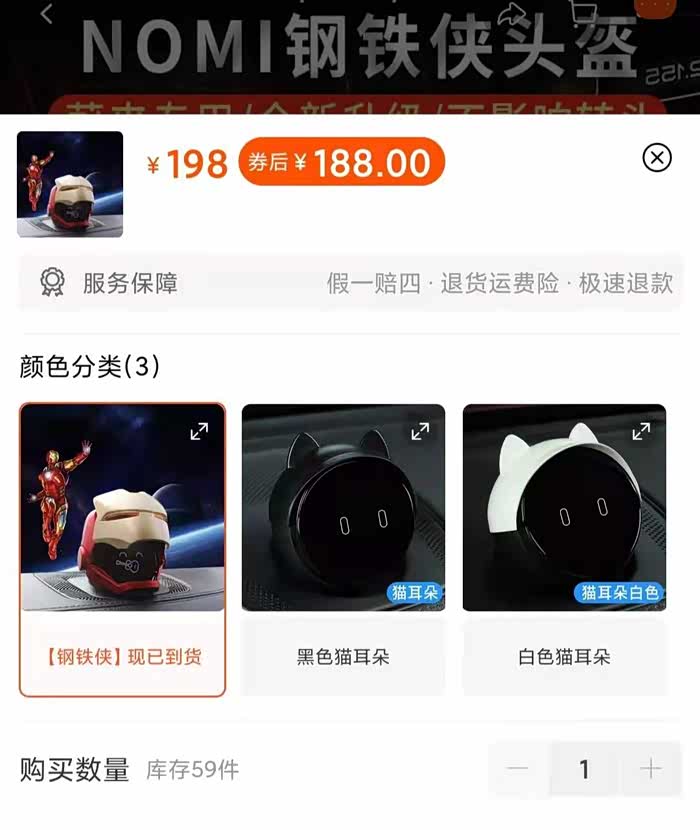Close the product options sheet
This screenshot has width=700, height=830.
pos(657,158)
